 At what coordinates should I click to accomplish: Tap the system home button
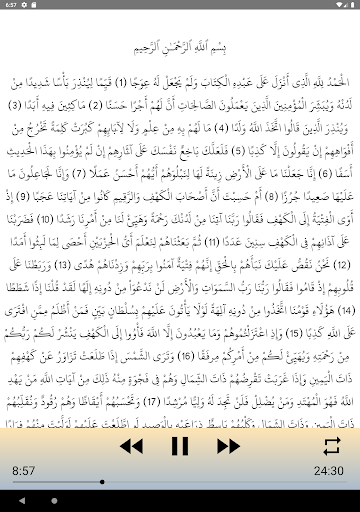54,500
